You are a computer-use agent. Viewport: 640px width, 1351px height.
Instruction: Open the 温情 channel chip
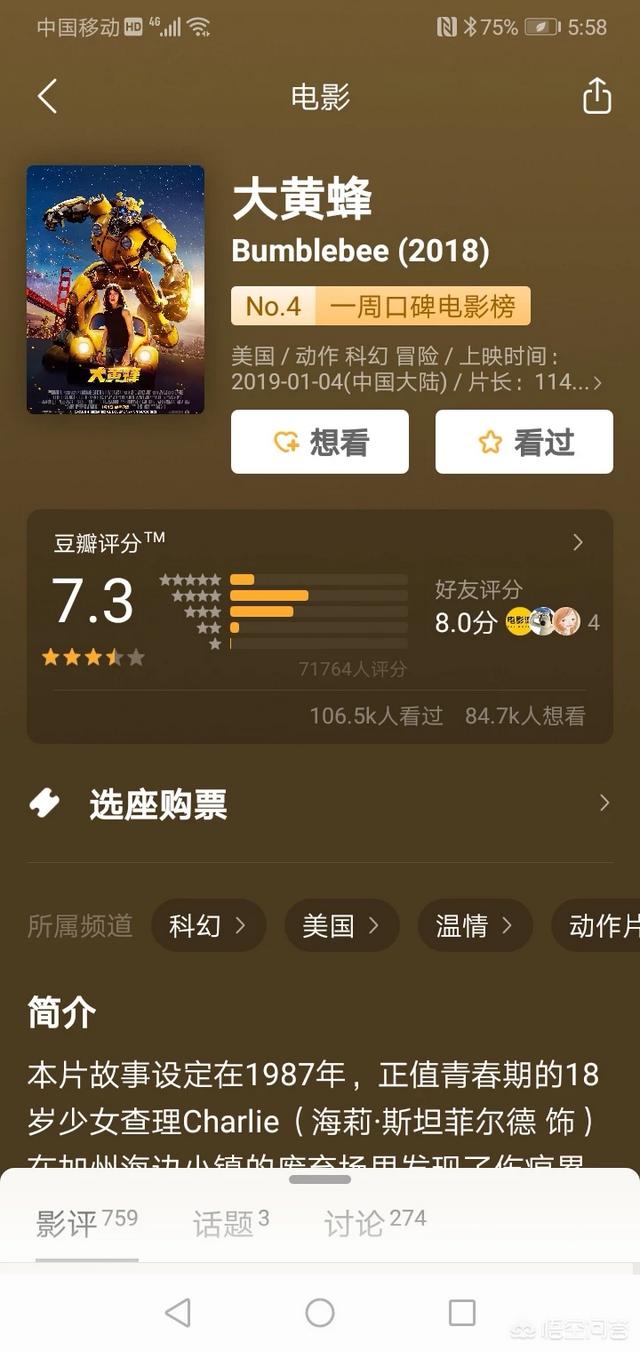[x=475, y=926]
